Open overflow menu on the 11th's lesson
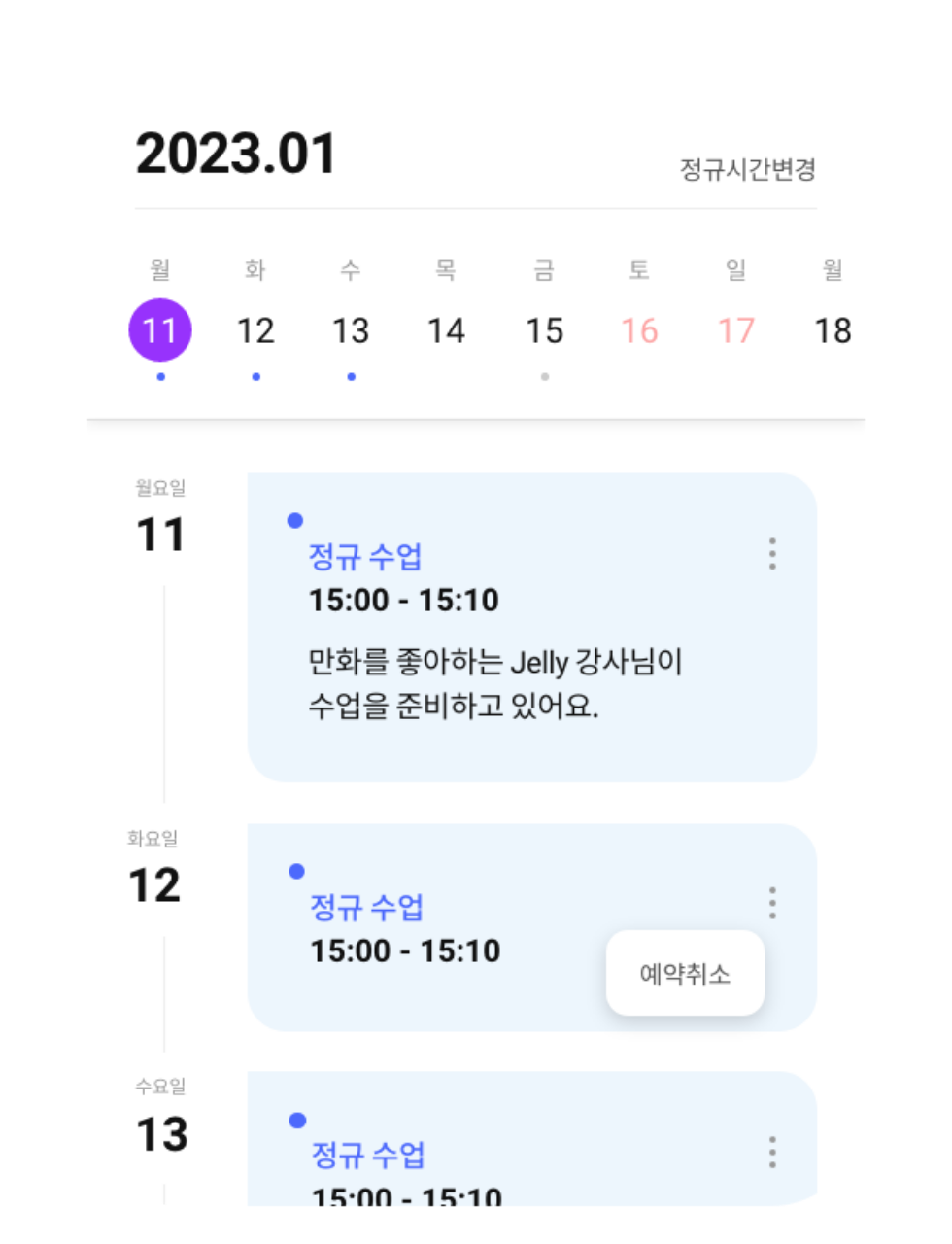The height and width of the screenshot is (1244, 952). pos(772,554)
